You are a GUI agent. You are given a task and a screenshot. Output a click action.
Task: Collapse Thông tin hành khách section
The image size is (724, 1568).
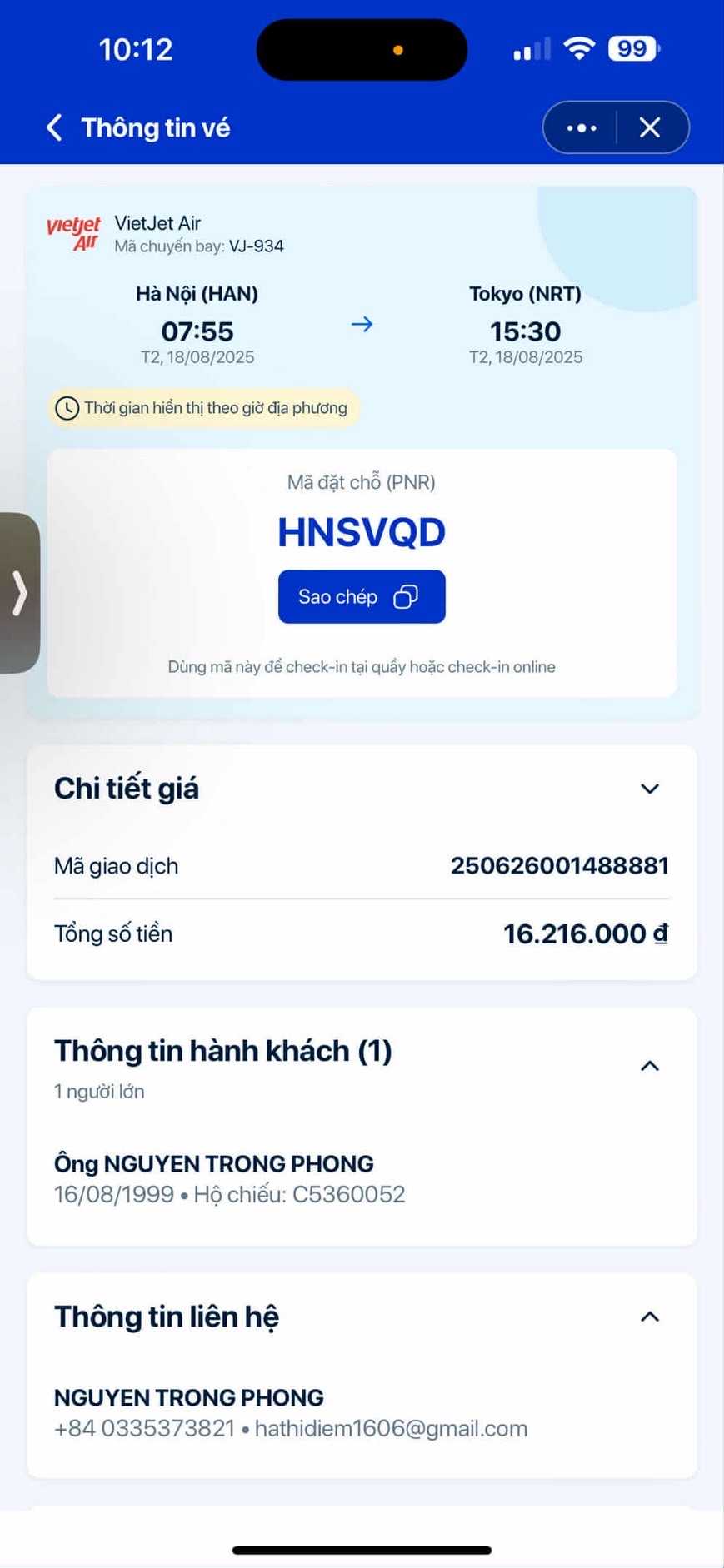(649, 1066)
